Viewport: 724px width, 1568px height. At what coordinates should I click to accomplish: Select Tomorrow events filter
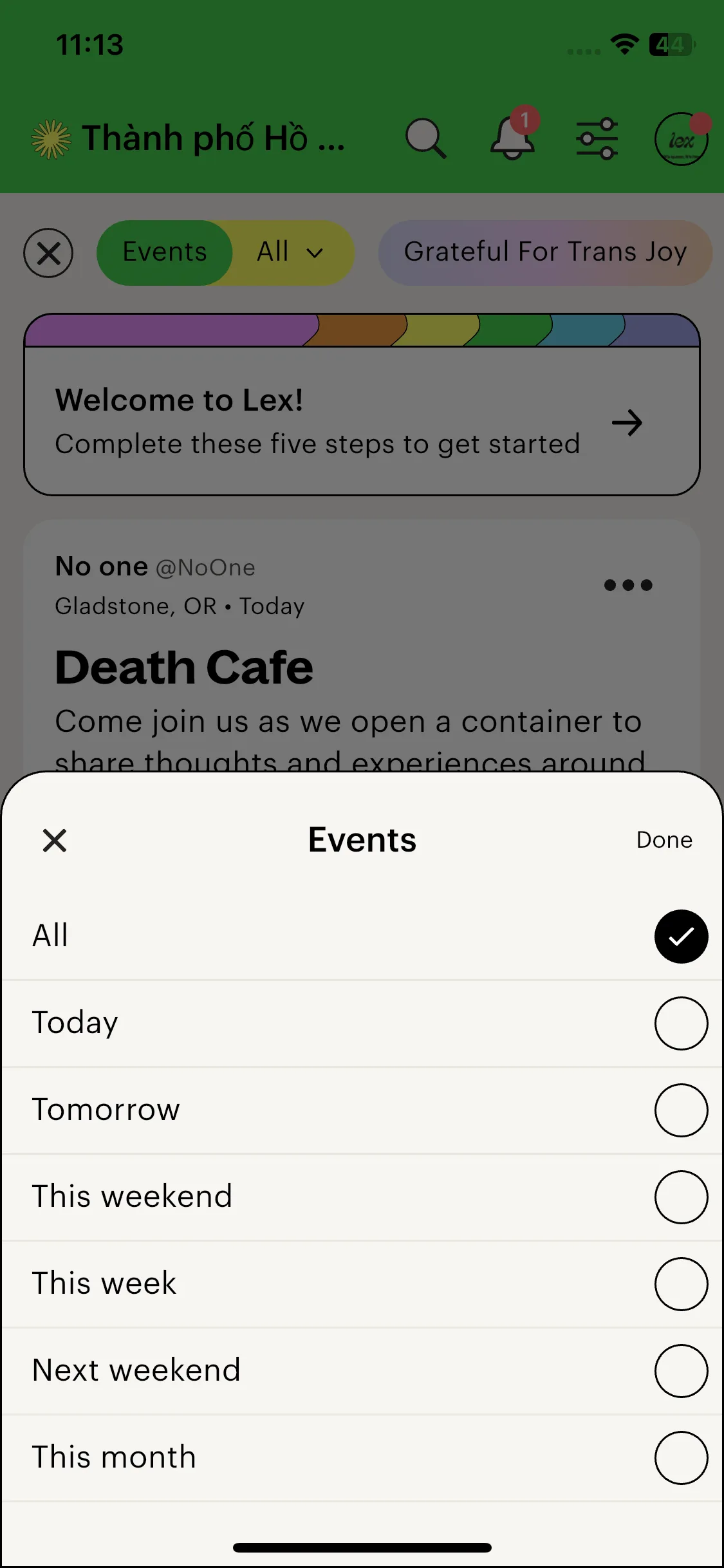(680, 1110)
